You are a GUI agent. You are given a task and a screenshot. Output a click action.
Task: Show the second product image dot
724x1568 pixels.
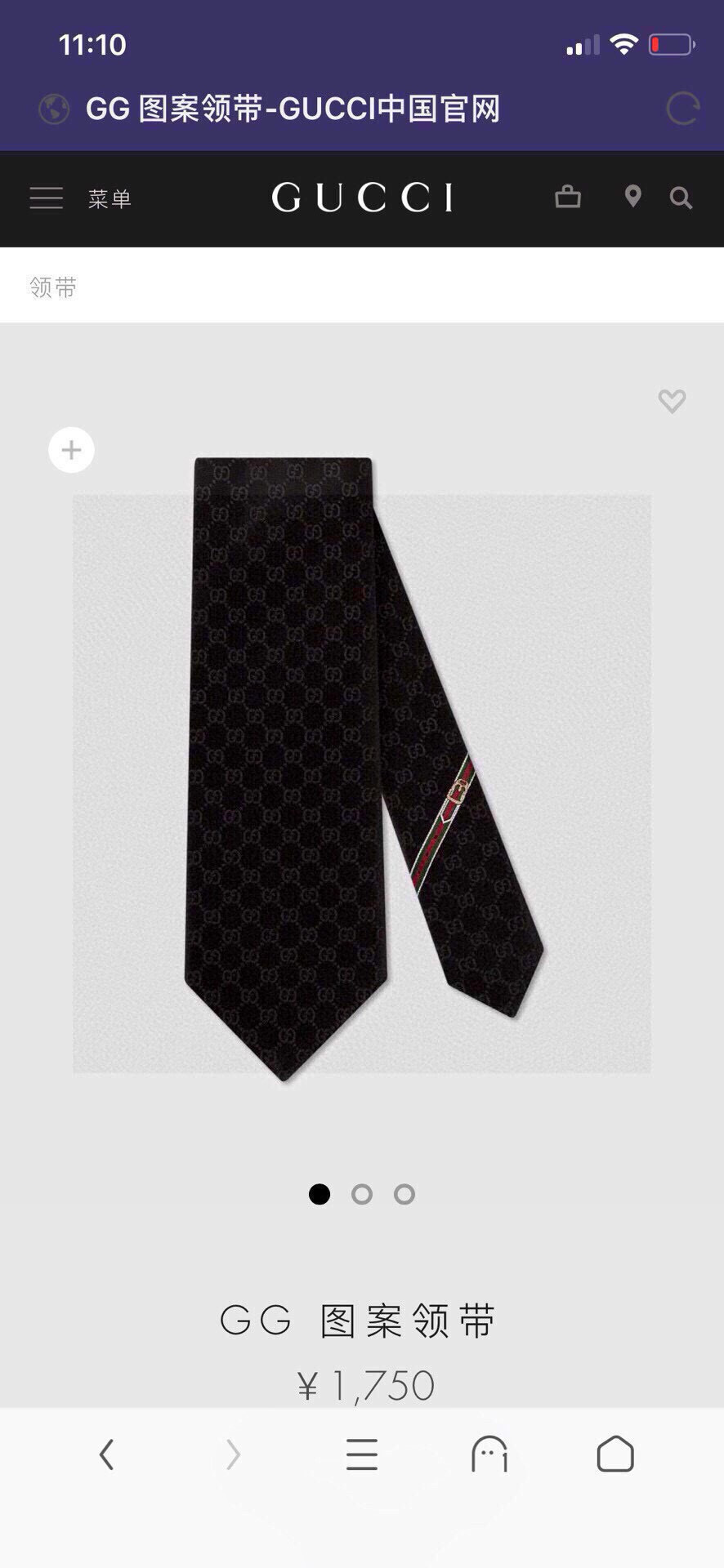[x=362, y=1195]
